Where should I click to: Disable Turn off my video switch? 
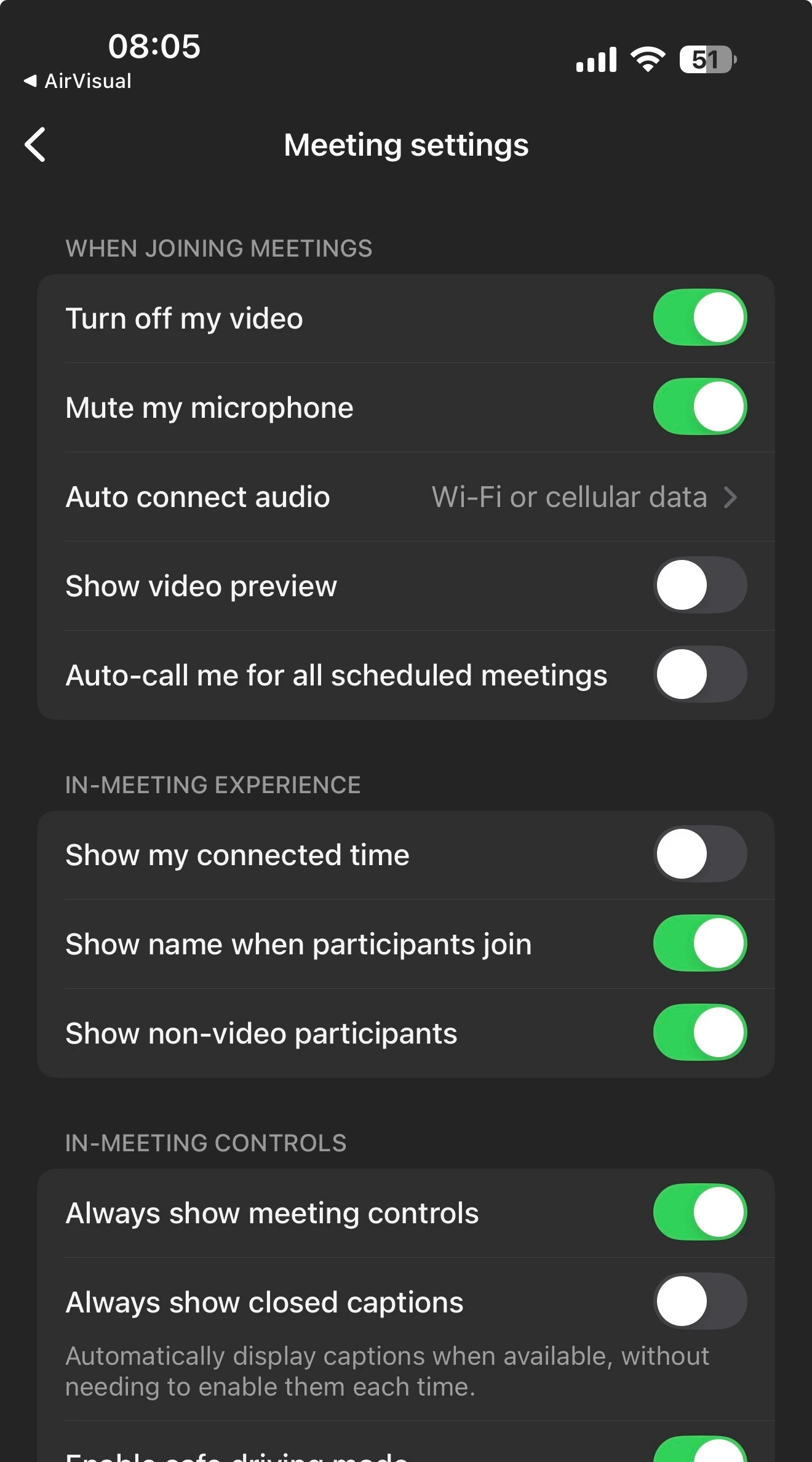pyautogui.click(x=699, y=318)
